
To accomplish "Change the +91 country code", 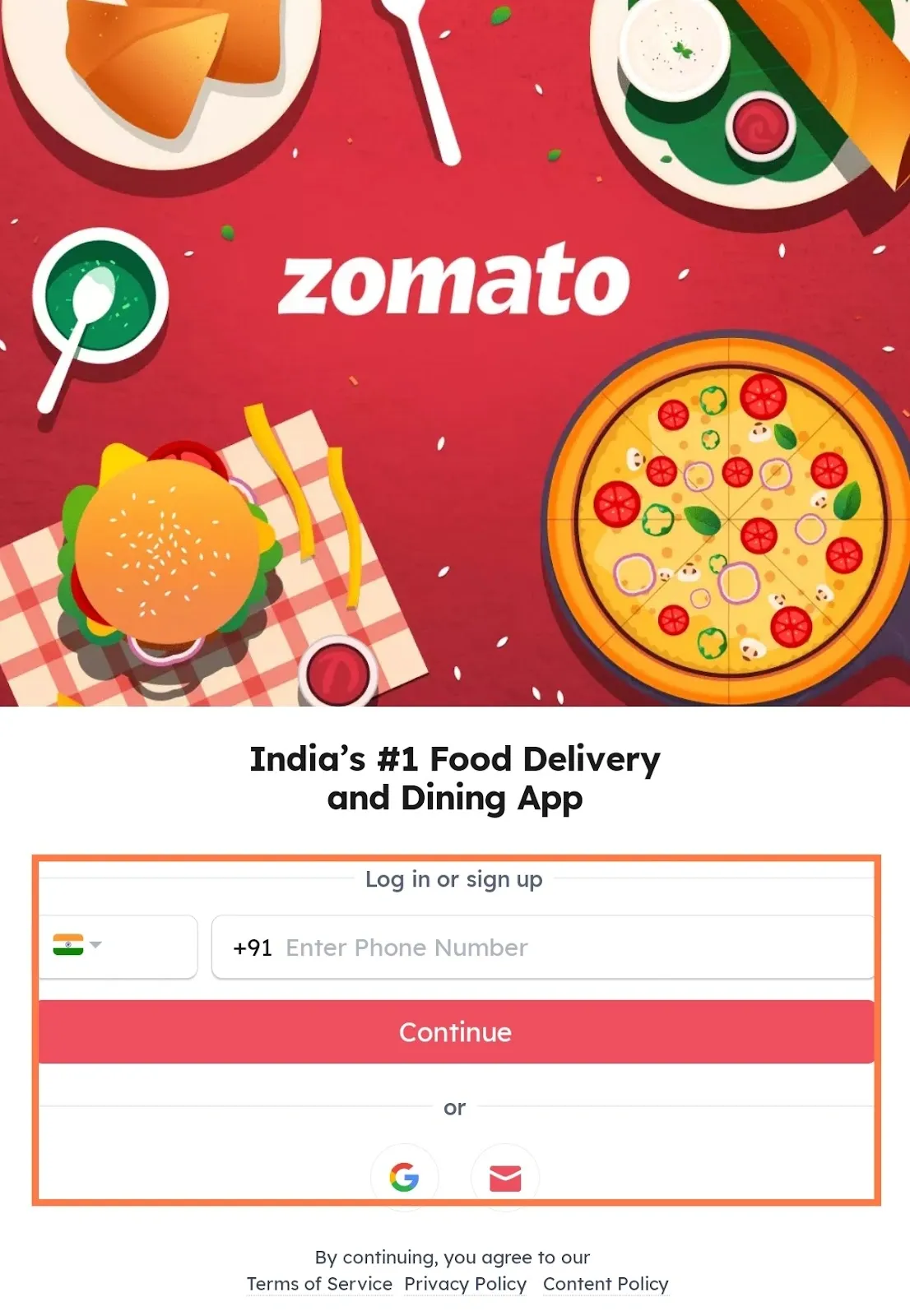I will tap(251, 948).
